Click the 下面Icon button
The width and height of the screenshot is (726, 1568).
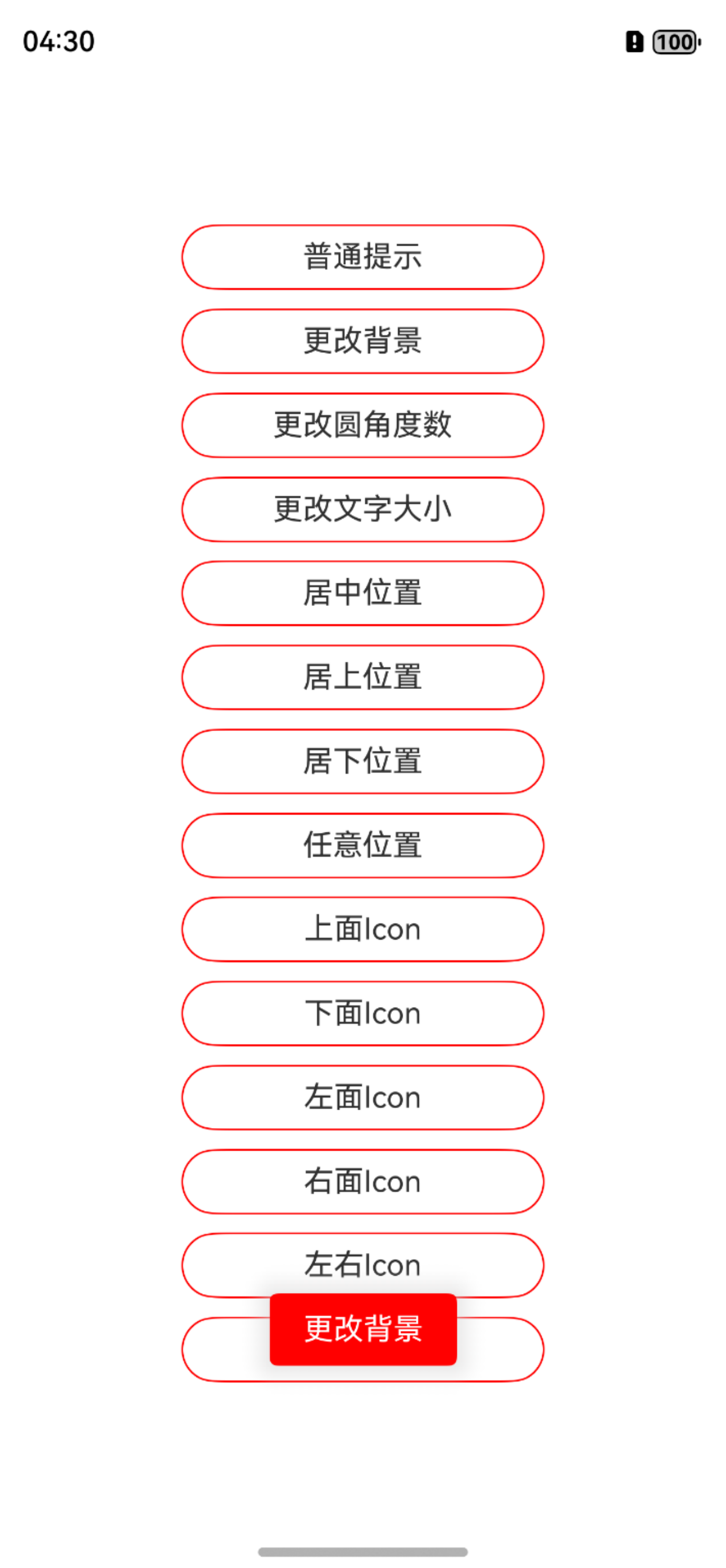[x=362, y=1013]
